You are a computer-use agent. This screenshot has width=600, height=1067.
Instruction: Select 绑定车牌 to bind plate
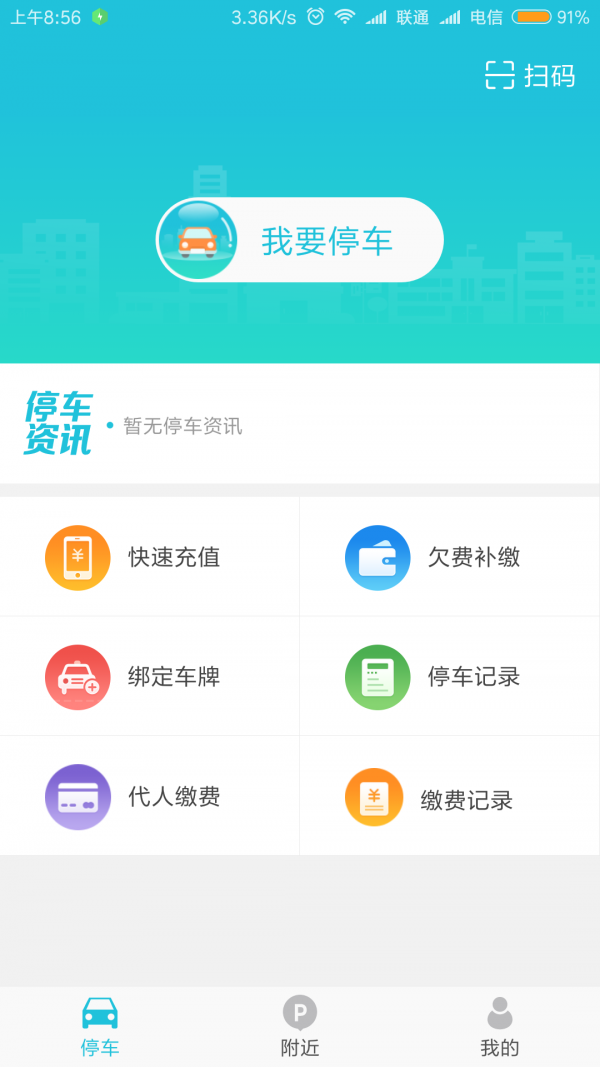tap(150, 677)
